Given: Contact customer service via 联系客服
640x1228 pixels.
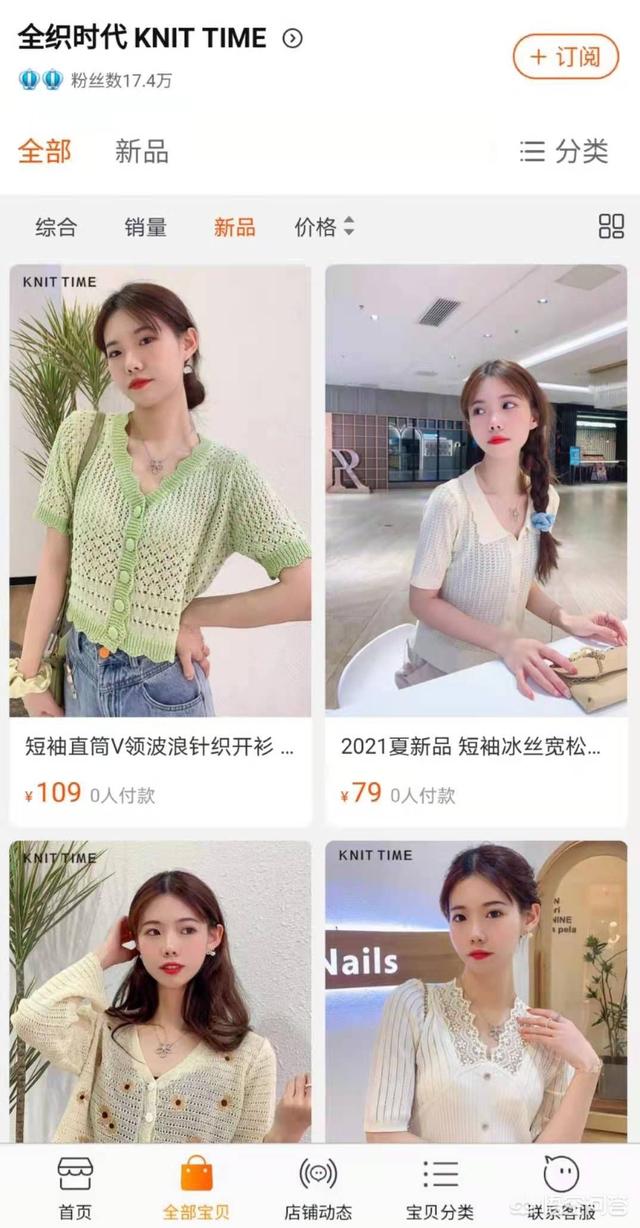Looking at the screenshot, I should [x=562, y=1188].
